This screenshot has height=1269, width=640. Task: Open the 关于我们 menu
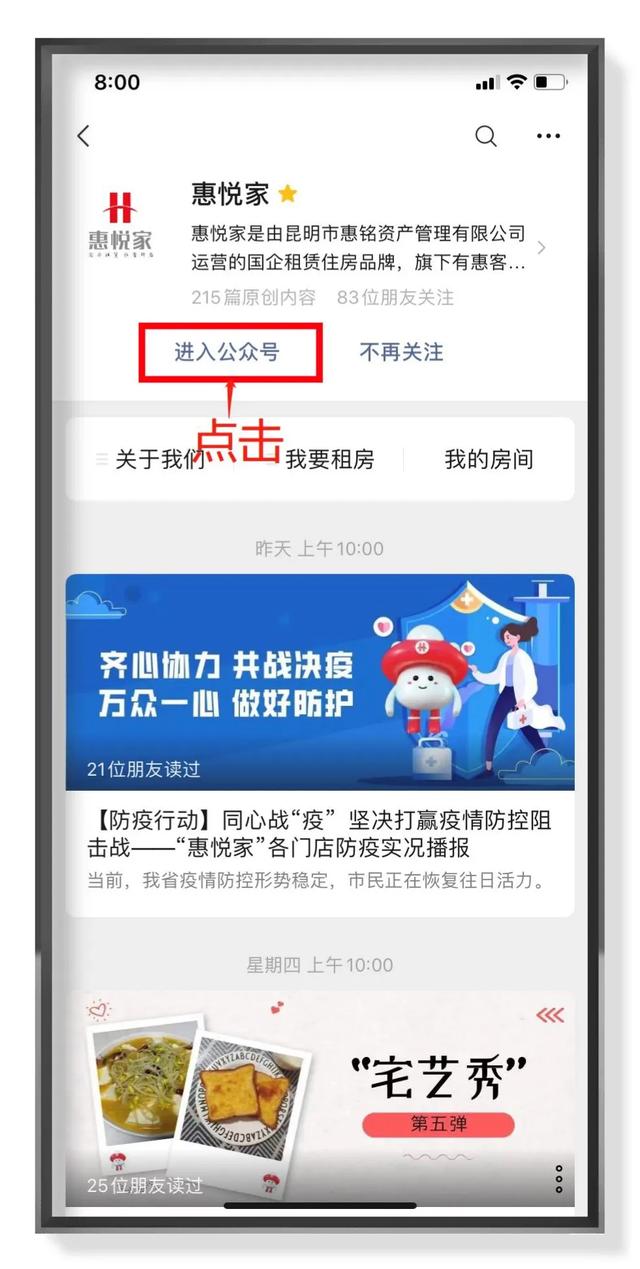[160, 459]
